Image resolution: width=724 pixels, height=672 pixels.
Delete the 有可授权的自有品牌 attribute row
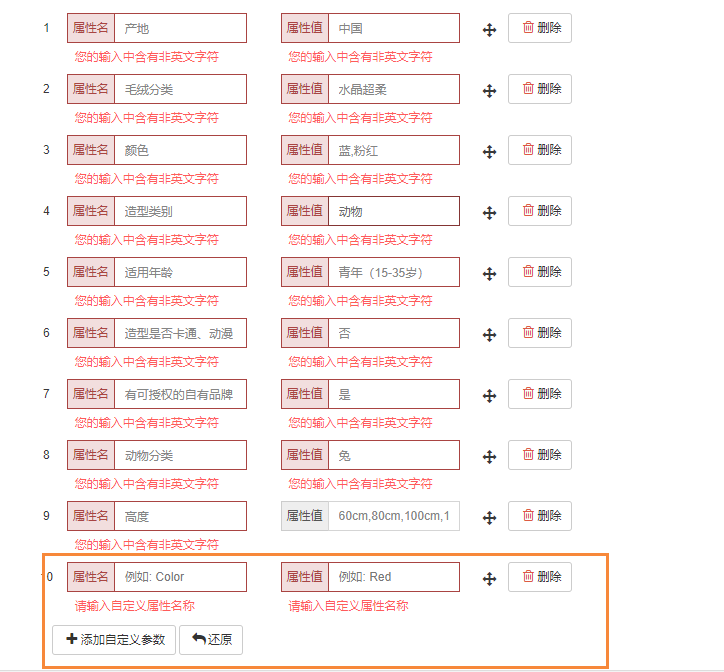point(540,394)
